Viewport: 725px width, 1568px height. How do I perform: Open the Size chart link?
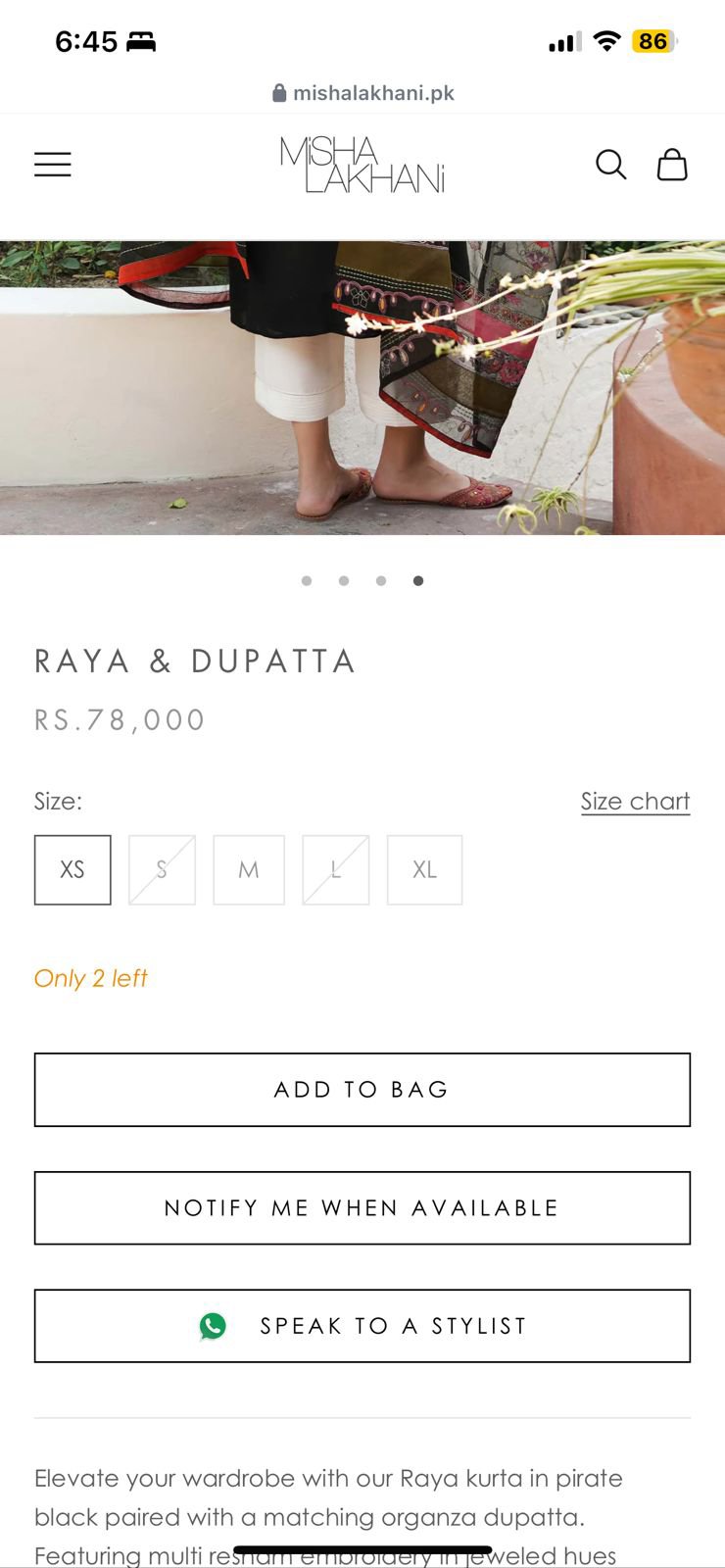(635, 802)
